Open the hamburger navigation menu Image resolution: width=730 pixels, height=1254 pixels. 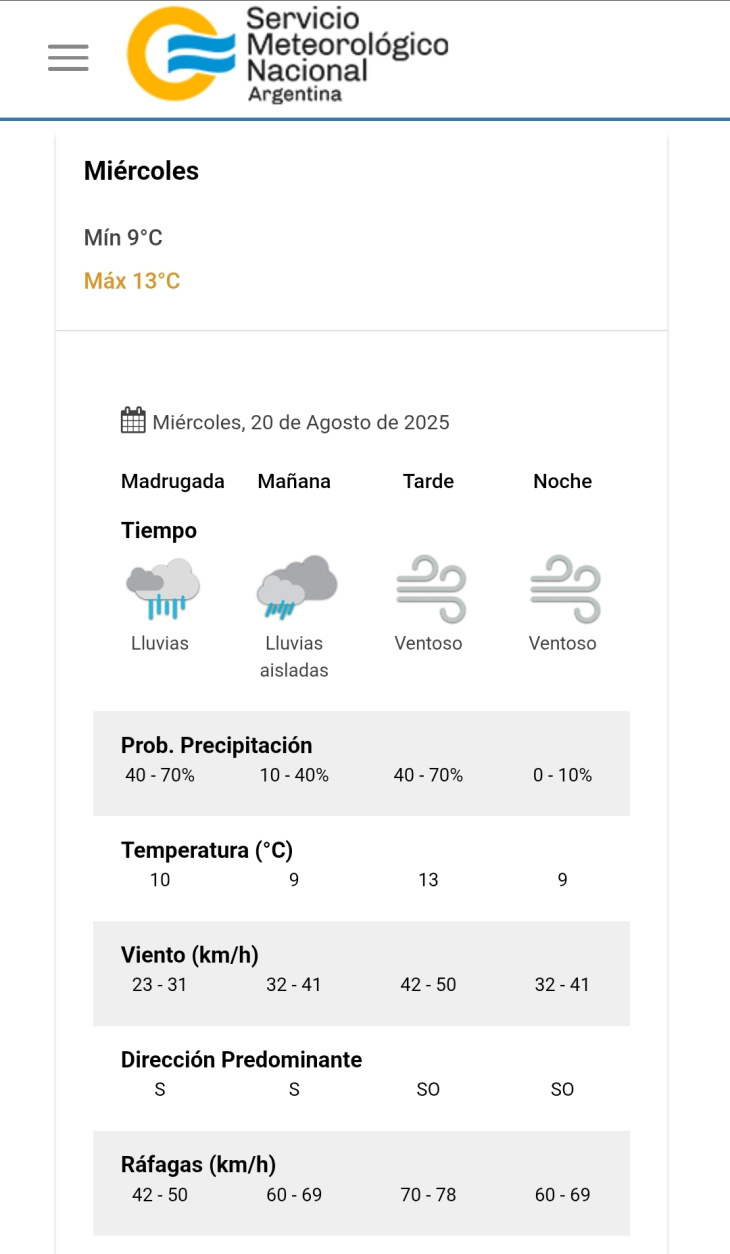point(68,57)
